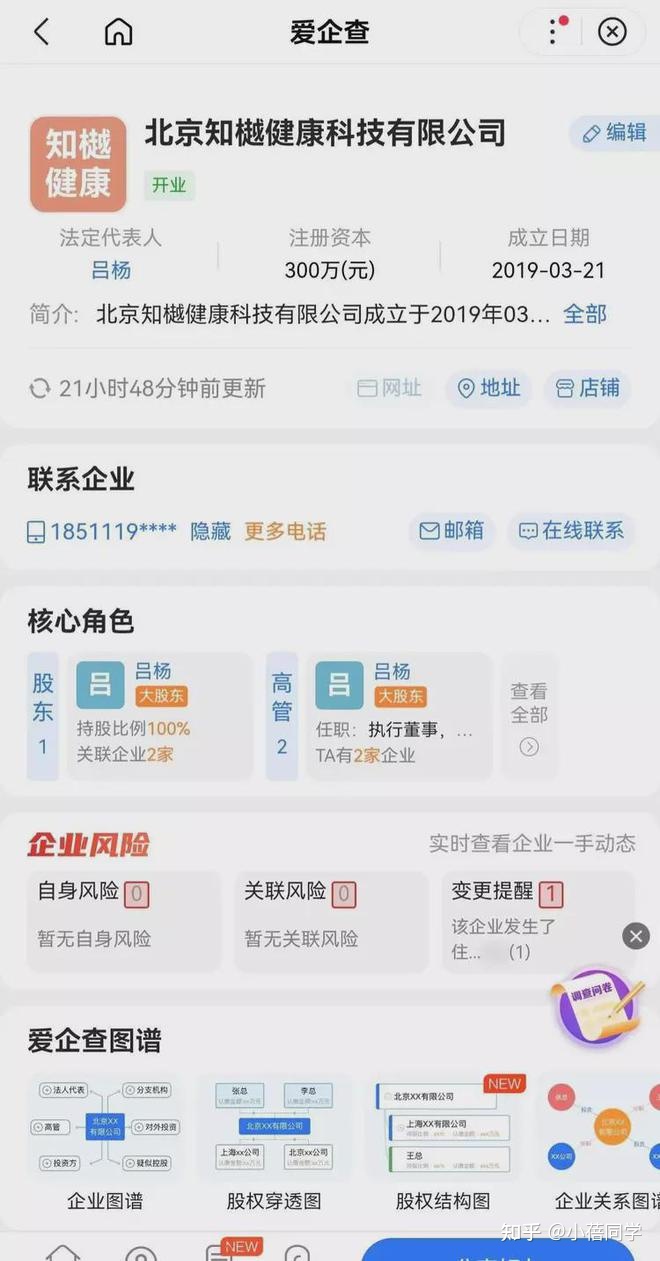Start 在线联系 online contact
Screen dimensions: 660x1261
tap(572, 531)
